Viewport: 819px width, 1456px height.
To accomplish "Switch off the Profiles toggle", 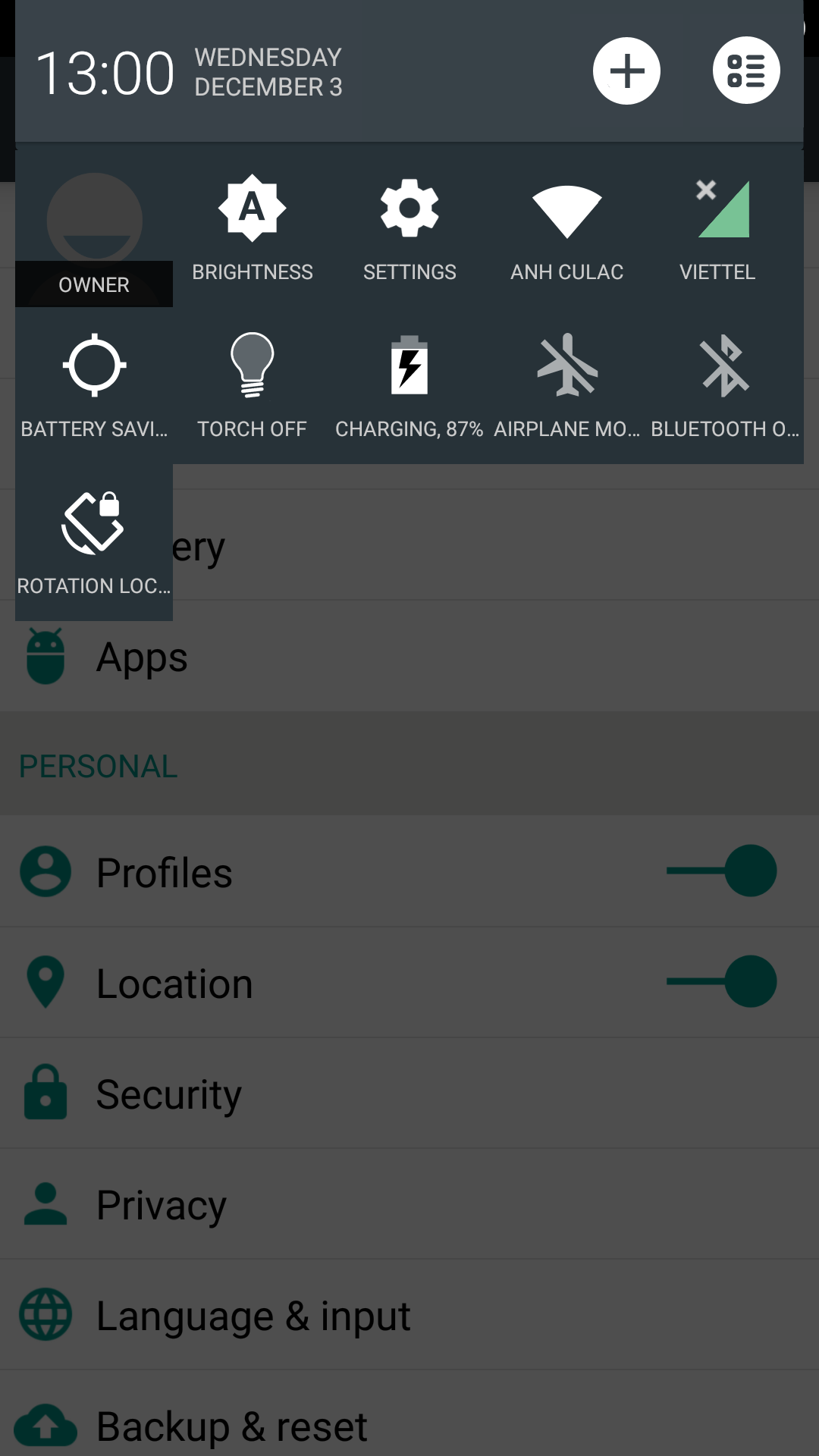I will pyautogui.click(x=721, y=871).
